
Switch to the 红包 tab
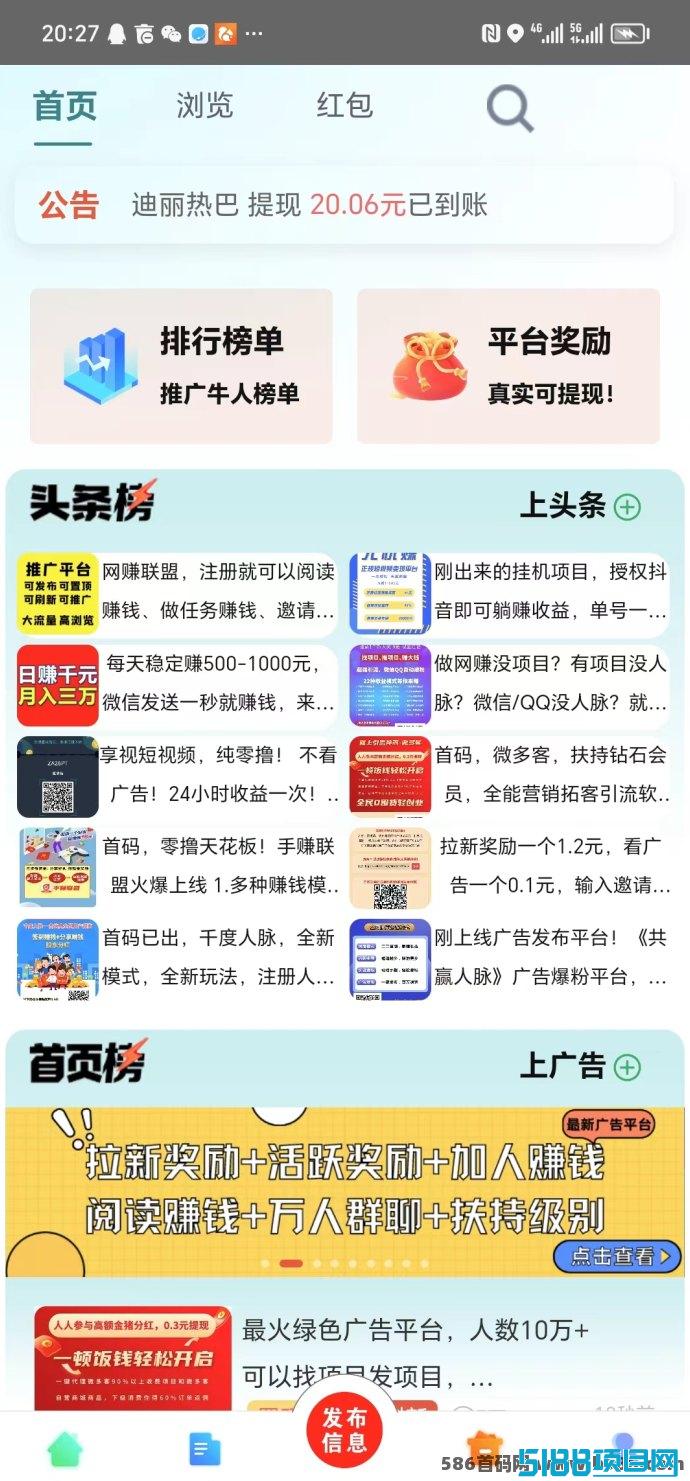tap(345, 105)
